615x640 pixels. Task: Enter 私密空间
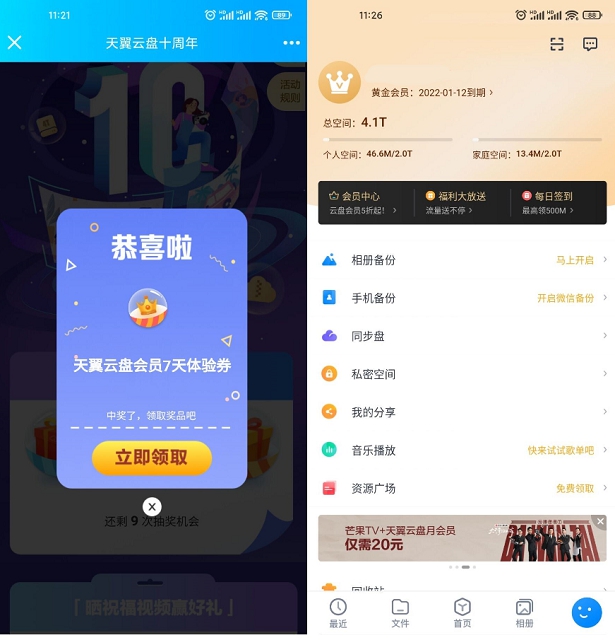tap(461, 374)
